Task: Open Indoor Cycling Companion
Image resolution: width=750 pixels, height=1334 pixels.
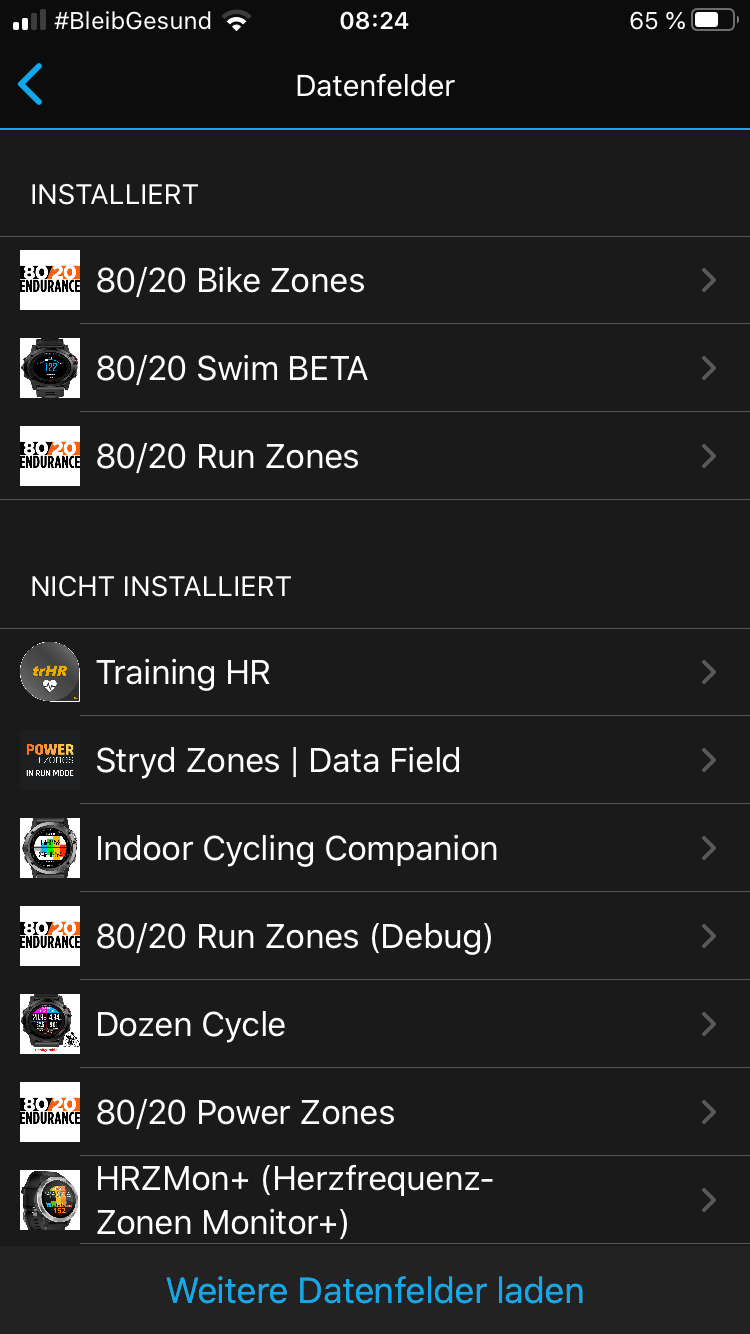Action: click(375, 848)
